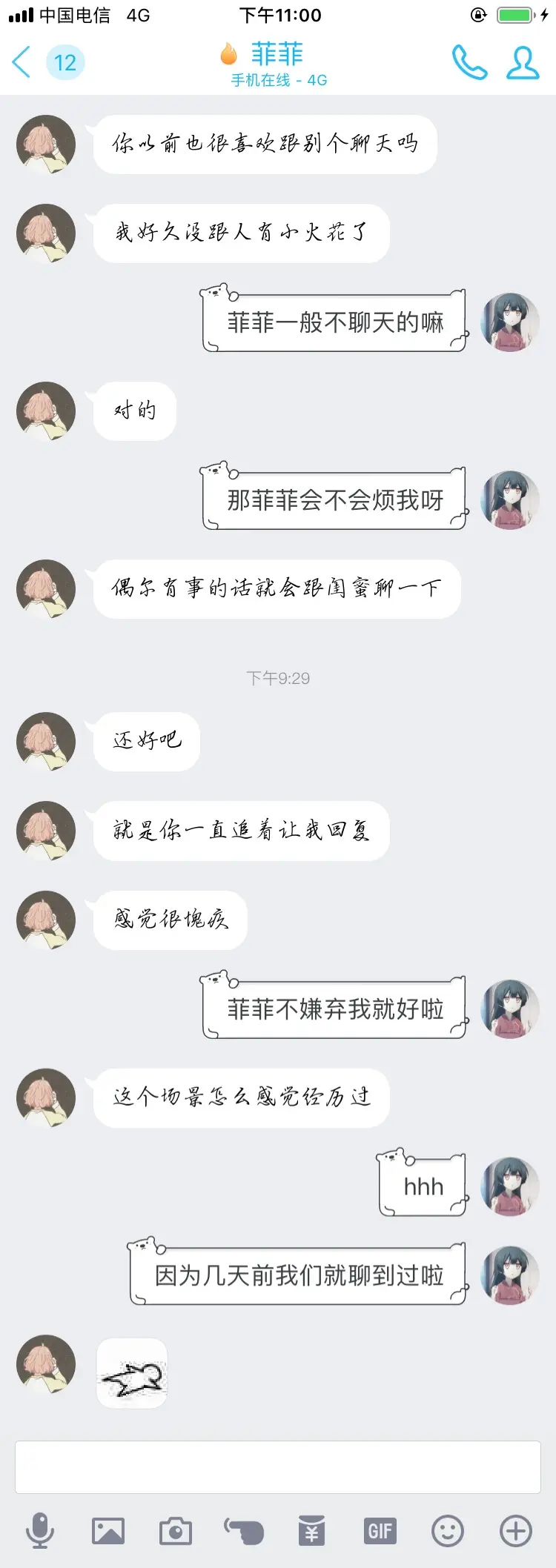This screenshot has width=556, height=1568.
Task: Go back to the message list
Action: point(22,62)
